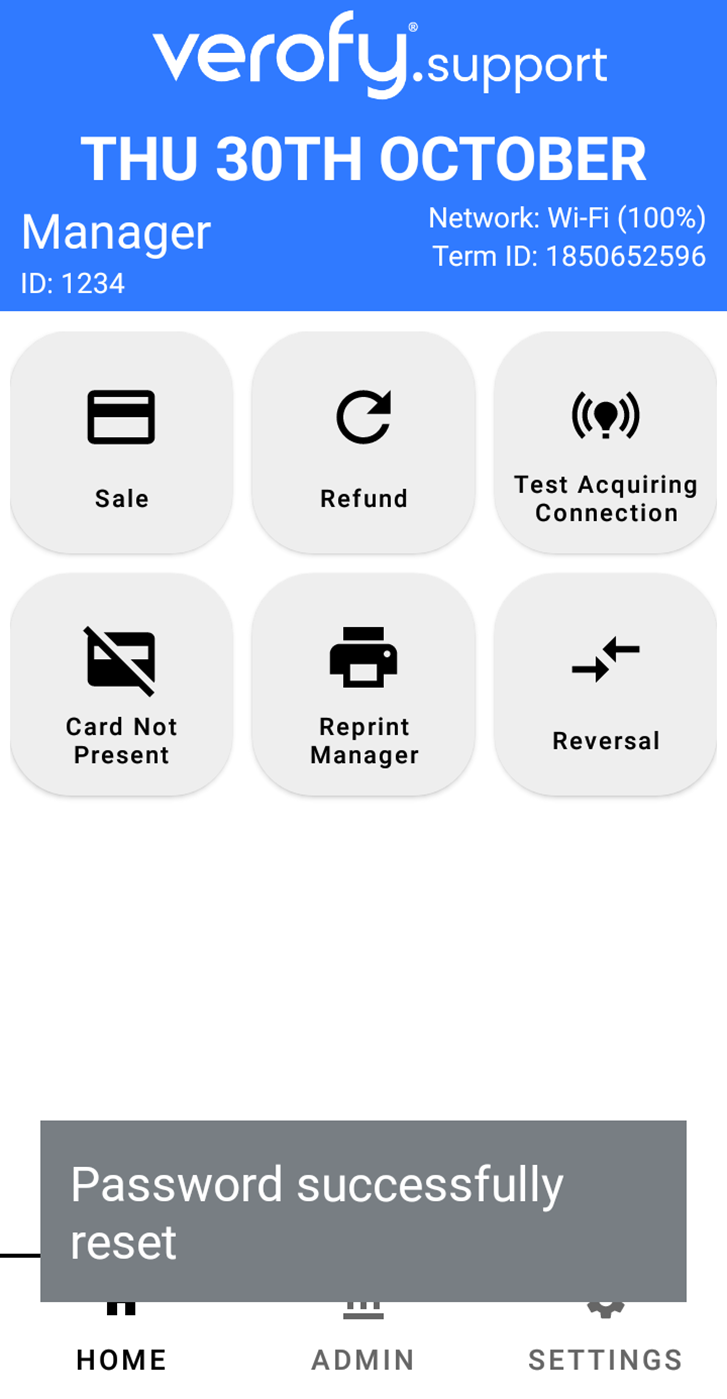727x1399 pixels.
Task: Open the Reprint Manager
Action: pyautogui.click(x=363, y=684)
